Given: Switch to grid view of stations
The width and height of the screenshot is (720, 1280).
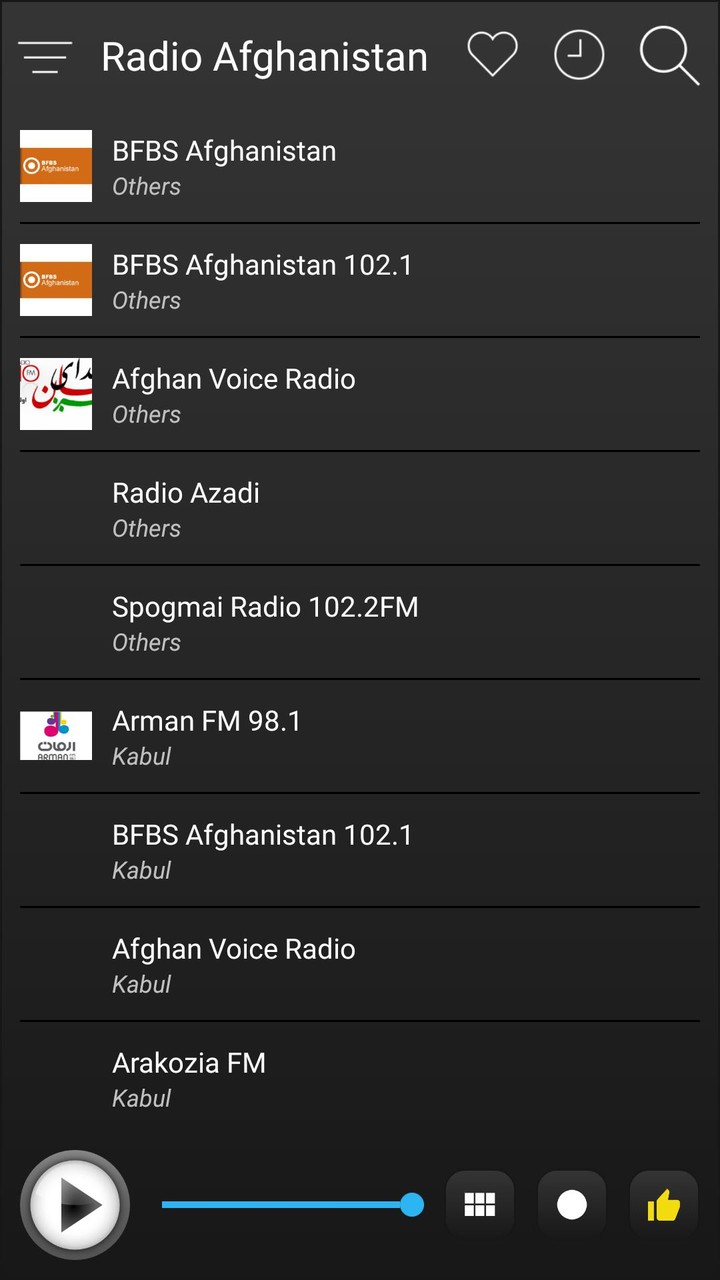Looking at the screenshot, I should click(x=479, y=1205).
